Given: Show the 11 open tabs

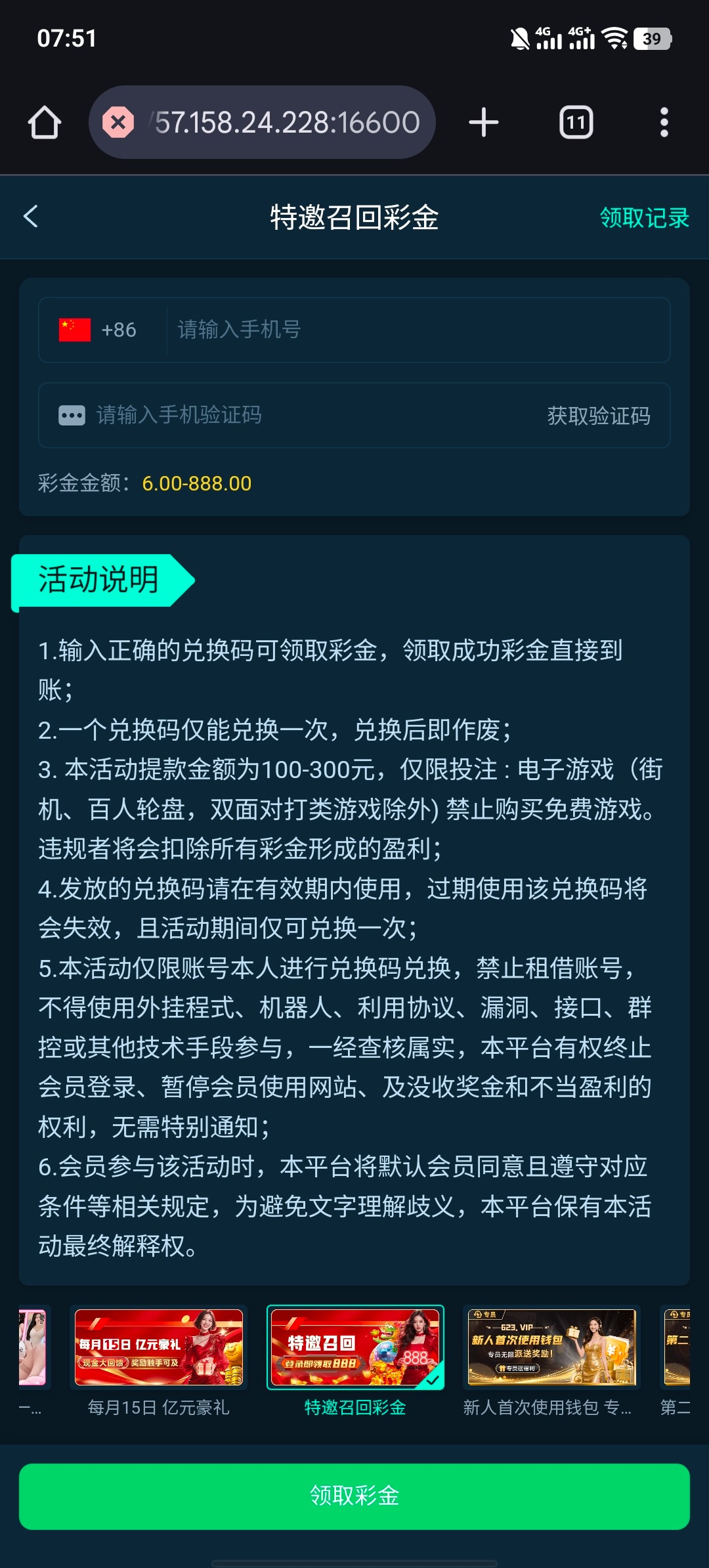Looking at the screenshot, I should tap(576, 123).
